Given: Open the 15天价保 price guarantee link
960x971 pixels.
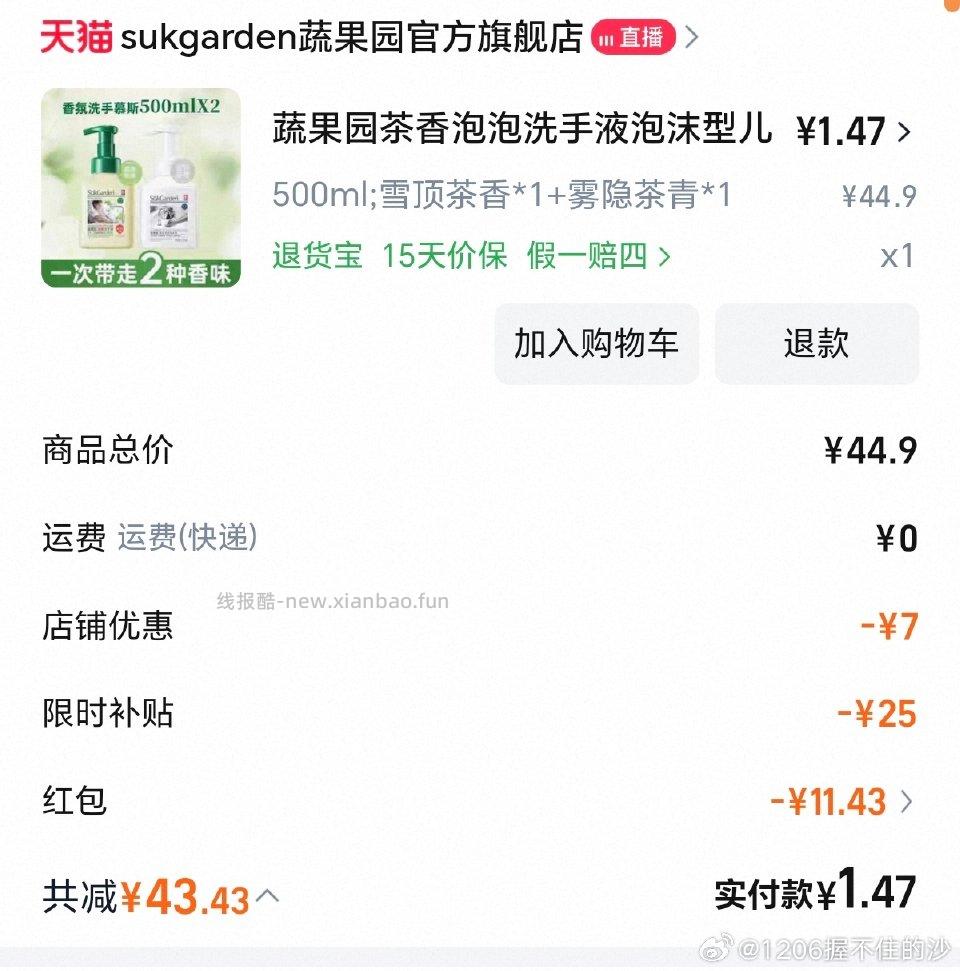Looking at the screenshot, I should [x=445, y=257].
